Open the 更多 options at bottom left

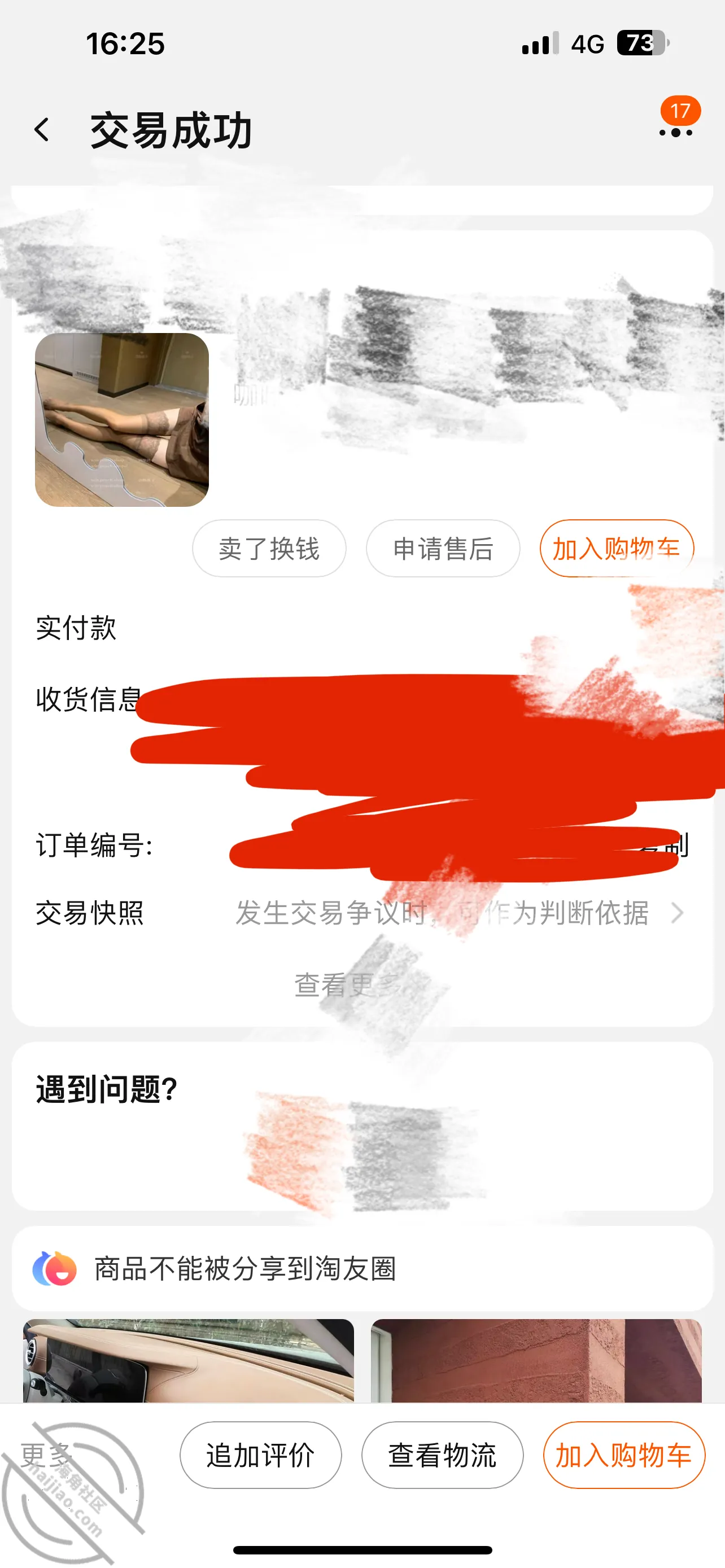coord(46,1455)
